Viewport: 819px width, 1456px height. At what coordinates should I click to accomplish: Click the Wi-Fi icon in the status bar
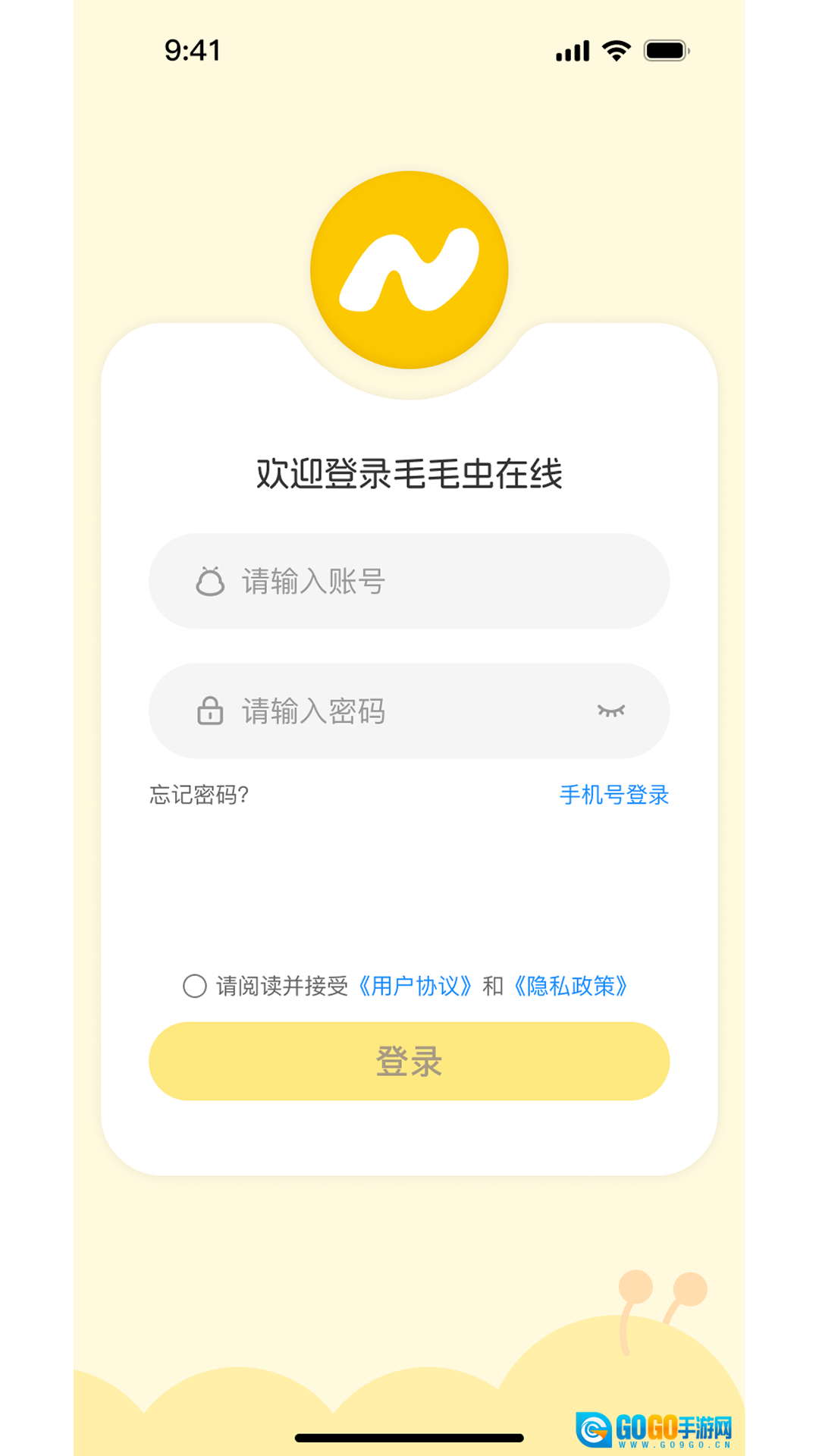point(617,50)
